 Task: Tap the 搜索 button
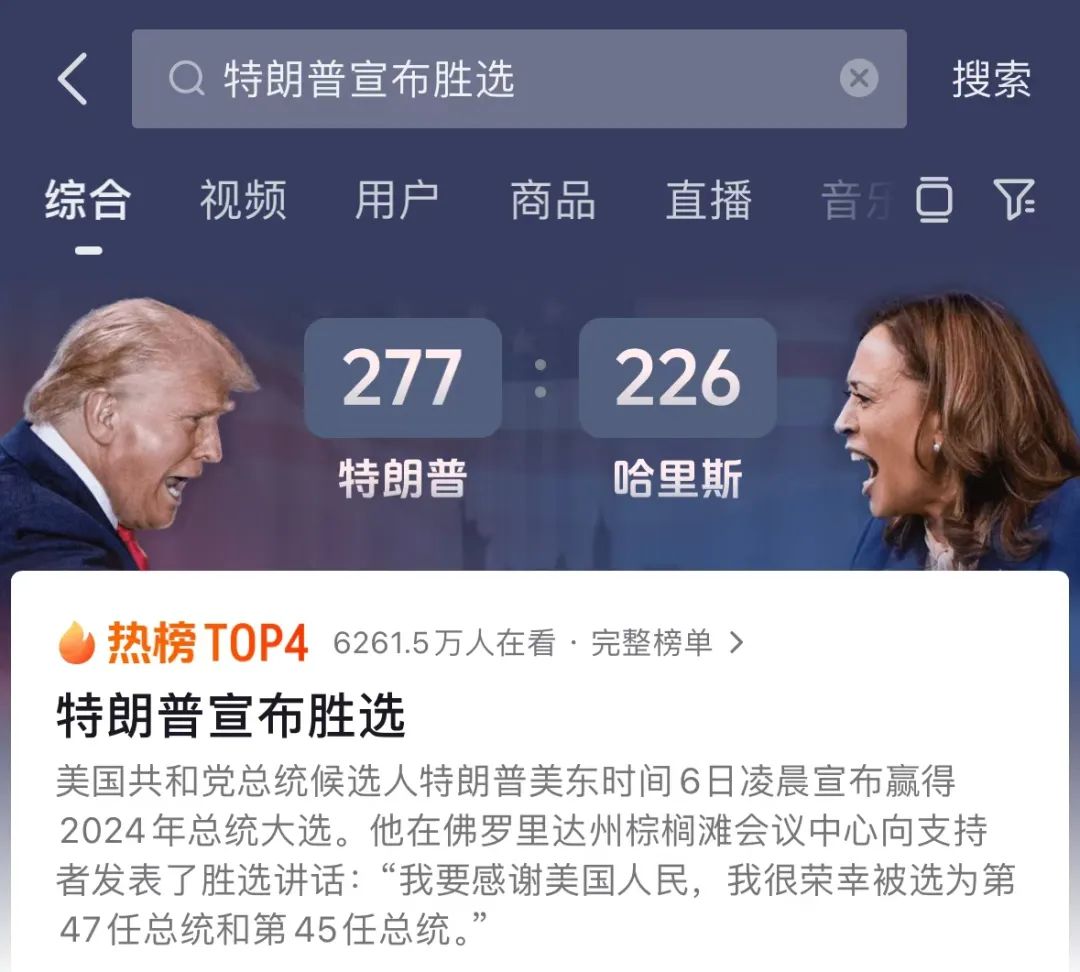[x=990, y=79]
